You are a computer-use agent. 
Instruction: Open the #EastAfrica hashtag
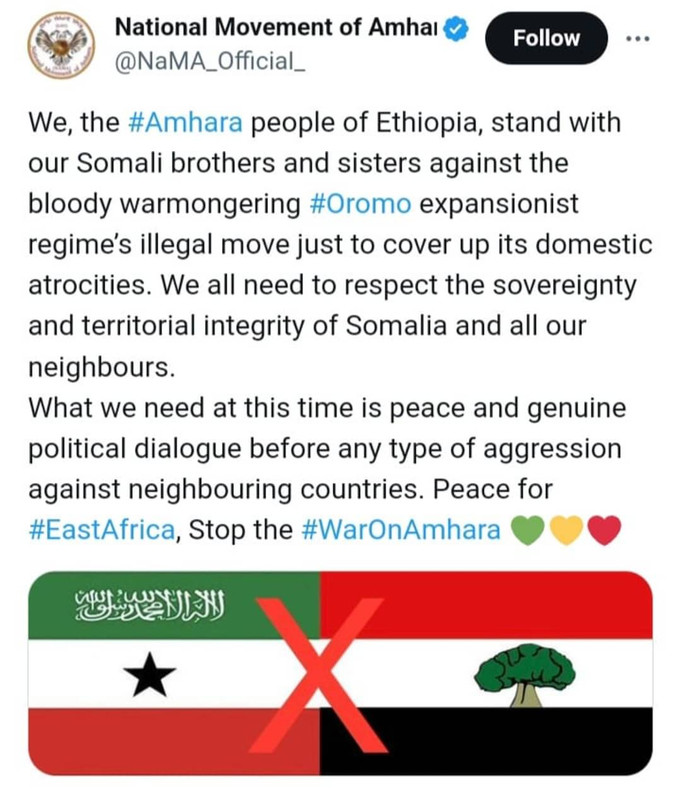[104, 529]
